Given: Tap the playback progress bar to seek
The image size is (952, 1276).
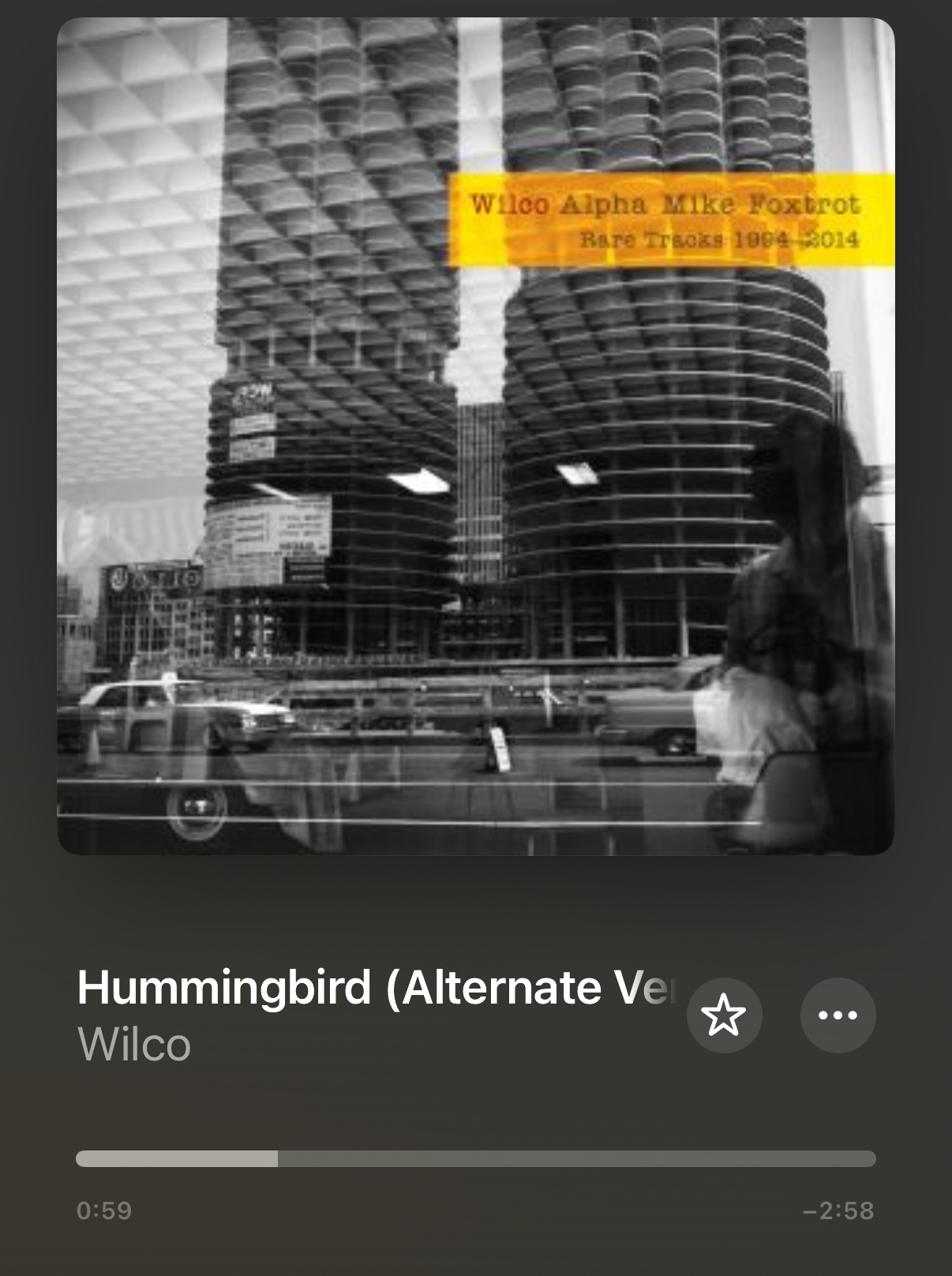Looking at the screenshot, I should tap(475, 1158).
